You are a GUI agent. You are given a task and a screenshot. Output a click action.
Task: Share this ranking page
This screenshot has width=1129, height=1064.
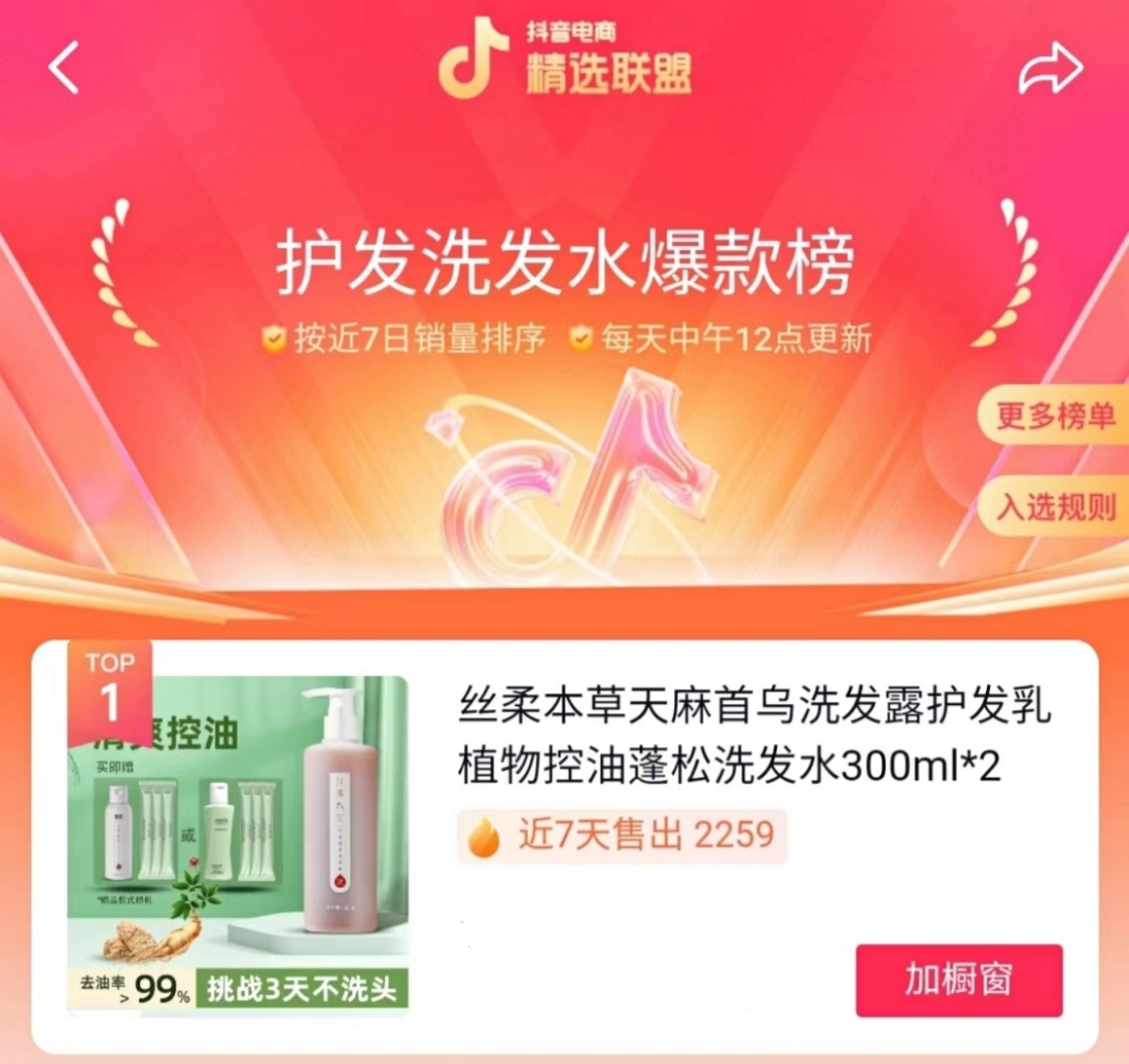click(1050, 68)
